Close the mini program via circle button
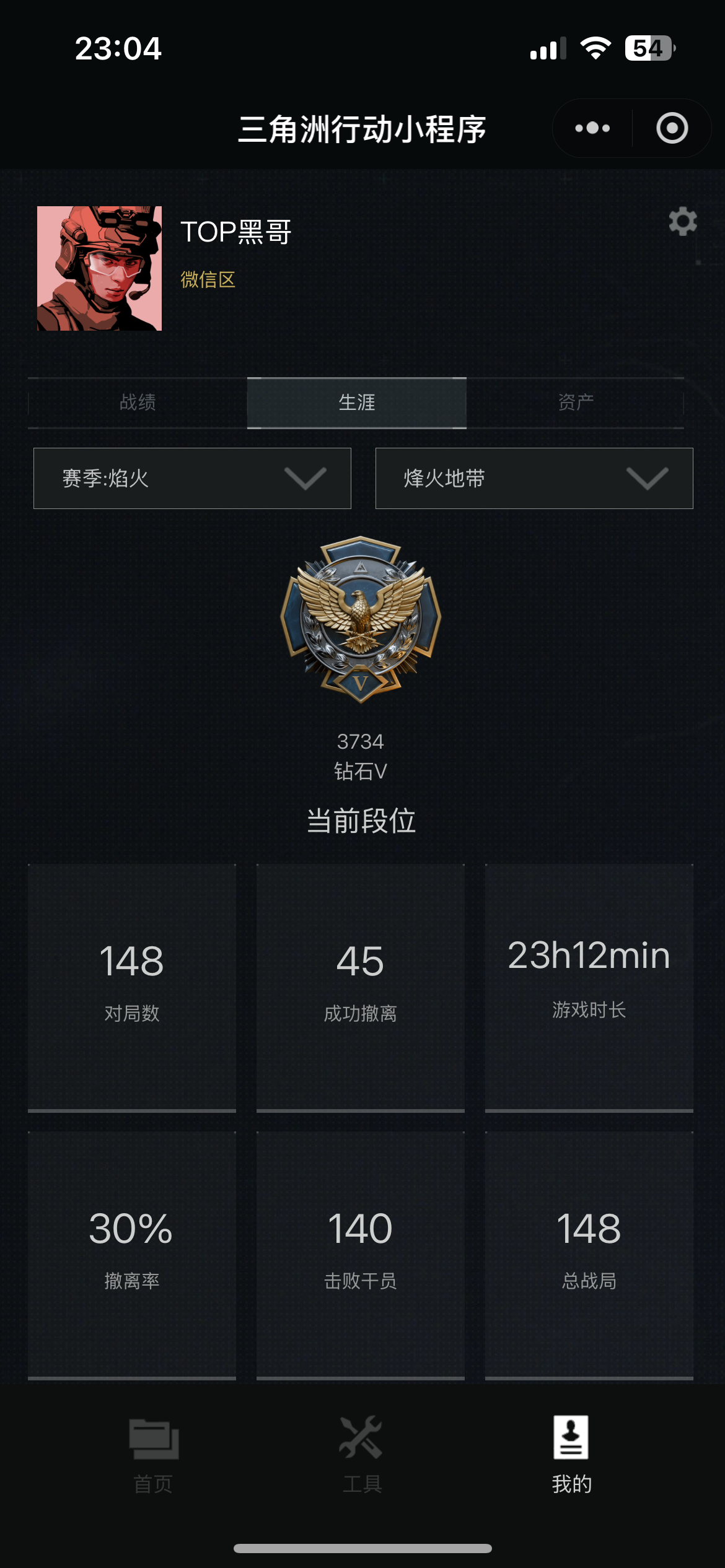 click(x=672, y=128)
